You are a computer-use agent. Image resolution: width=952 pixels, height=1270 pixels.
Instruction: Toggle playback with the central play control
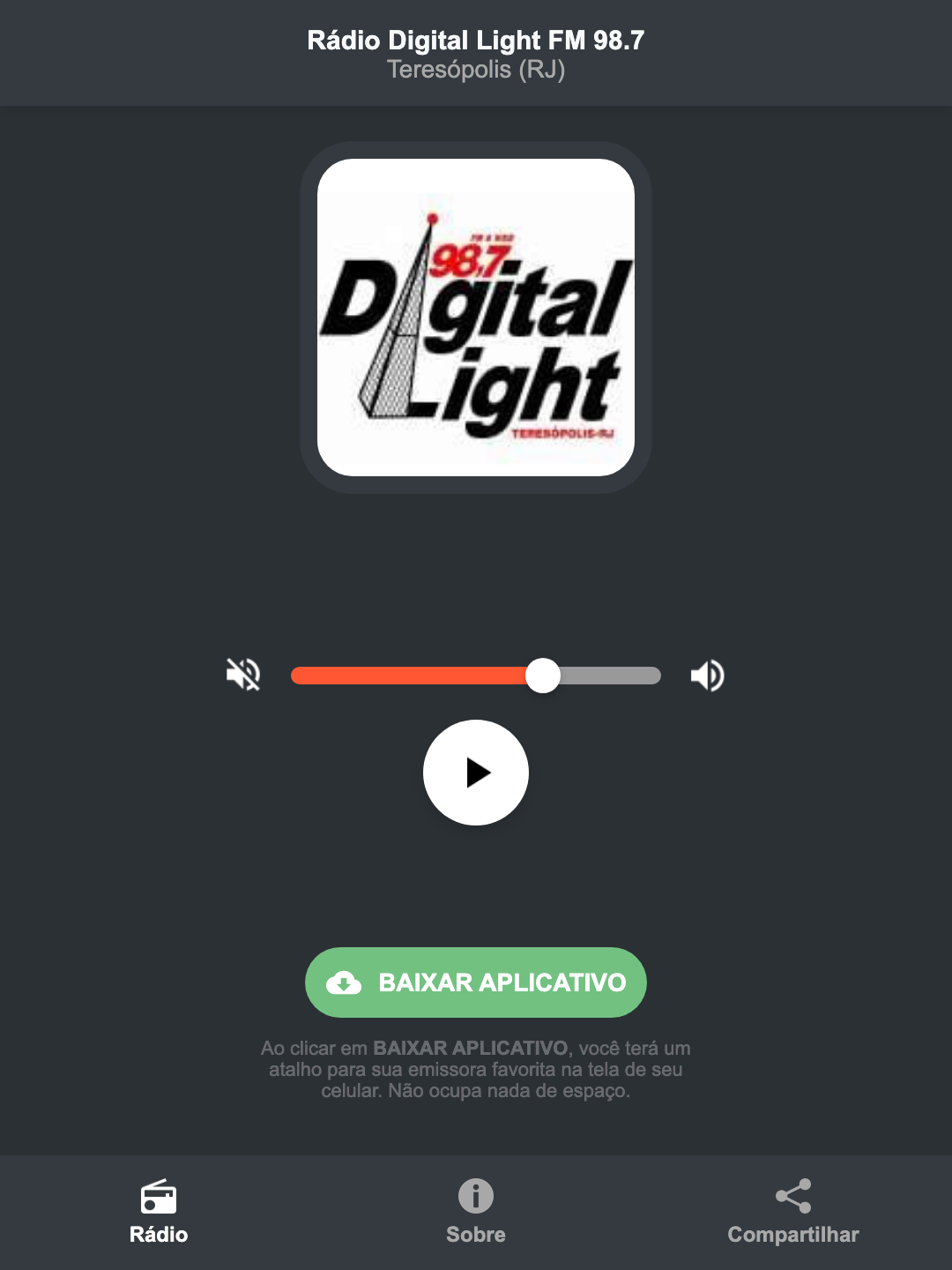475,773
